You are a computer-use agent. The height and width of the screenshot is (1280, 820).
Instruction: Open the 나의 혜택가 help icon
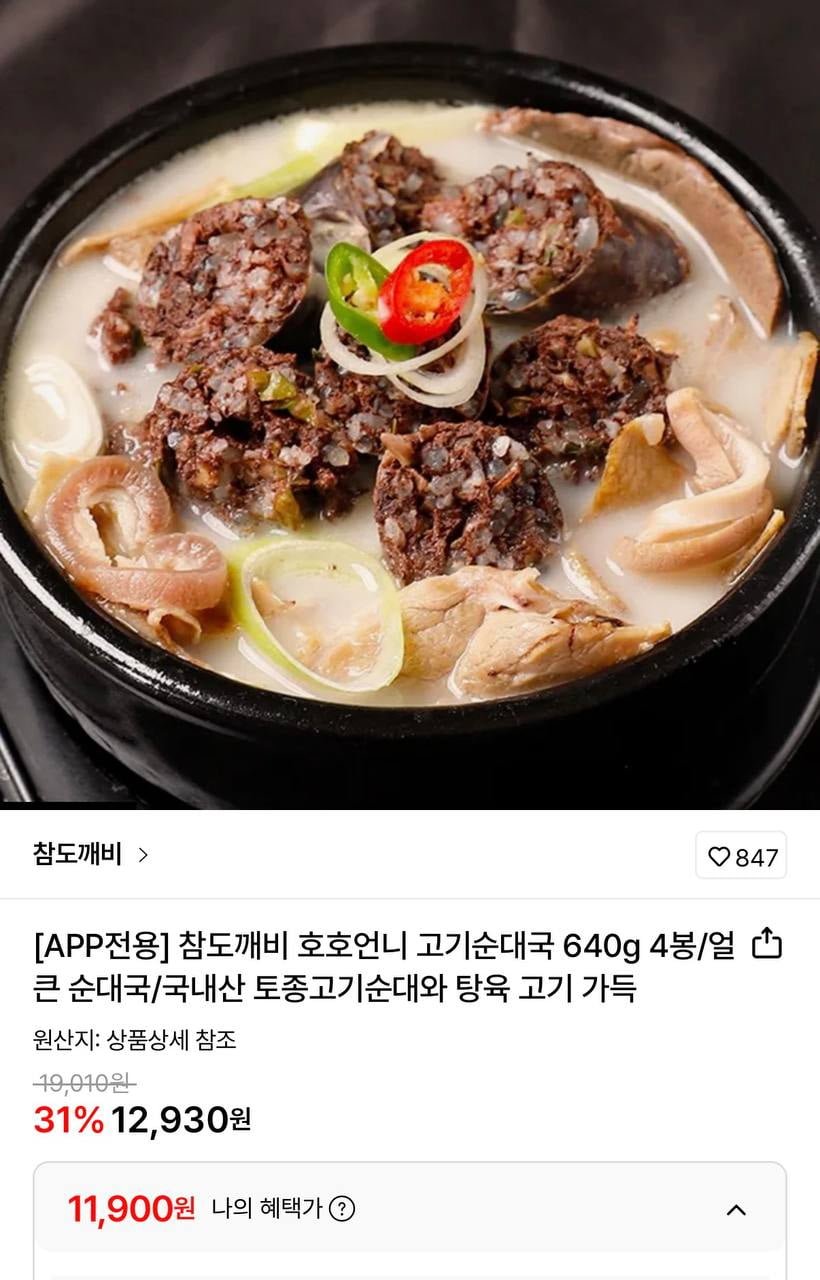click(342, 1209)
